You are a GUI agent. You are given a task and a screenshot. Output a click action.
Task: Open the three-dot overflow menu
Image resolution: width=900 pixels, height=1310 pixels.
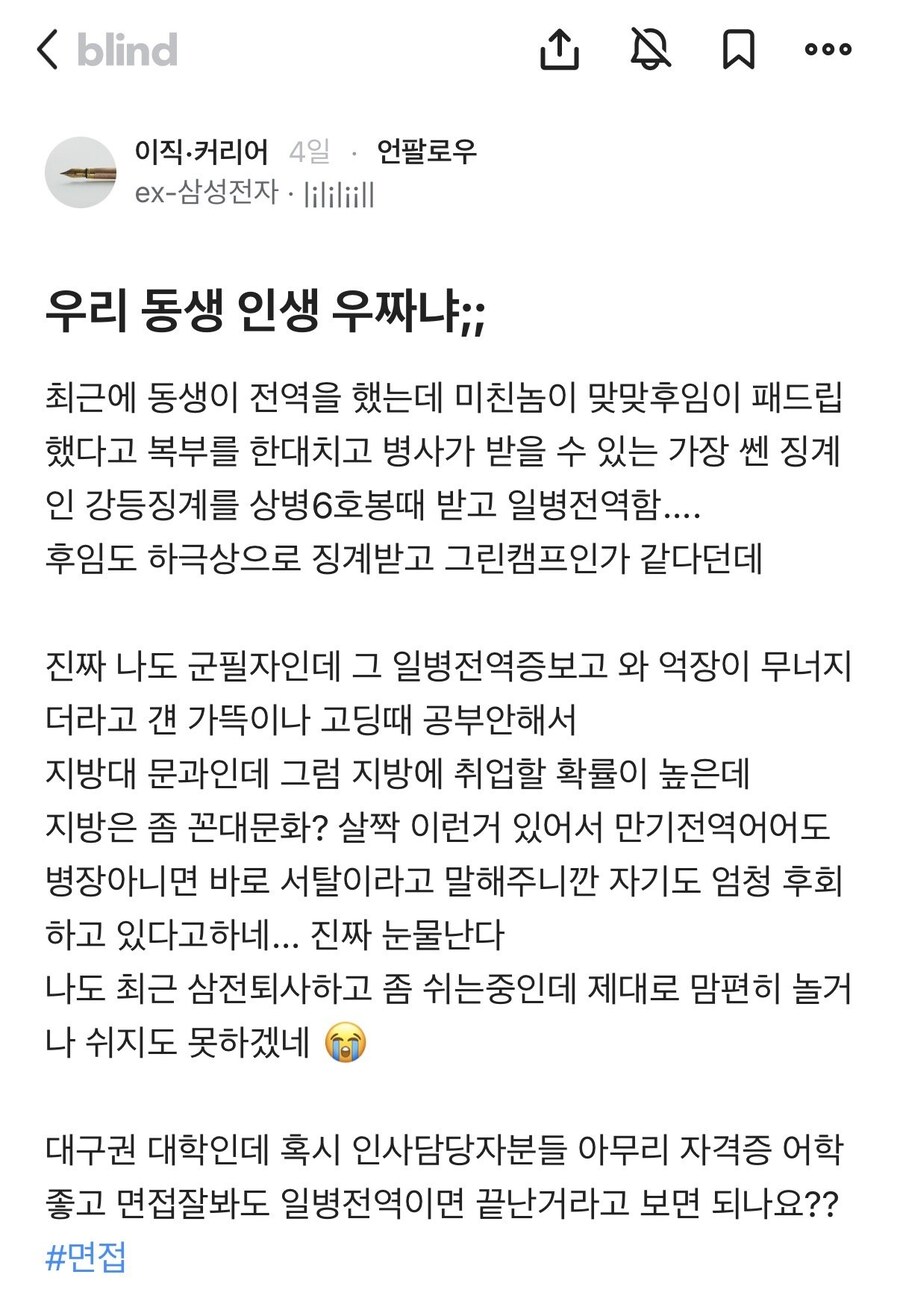coord(828,49)
